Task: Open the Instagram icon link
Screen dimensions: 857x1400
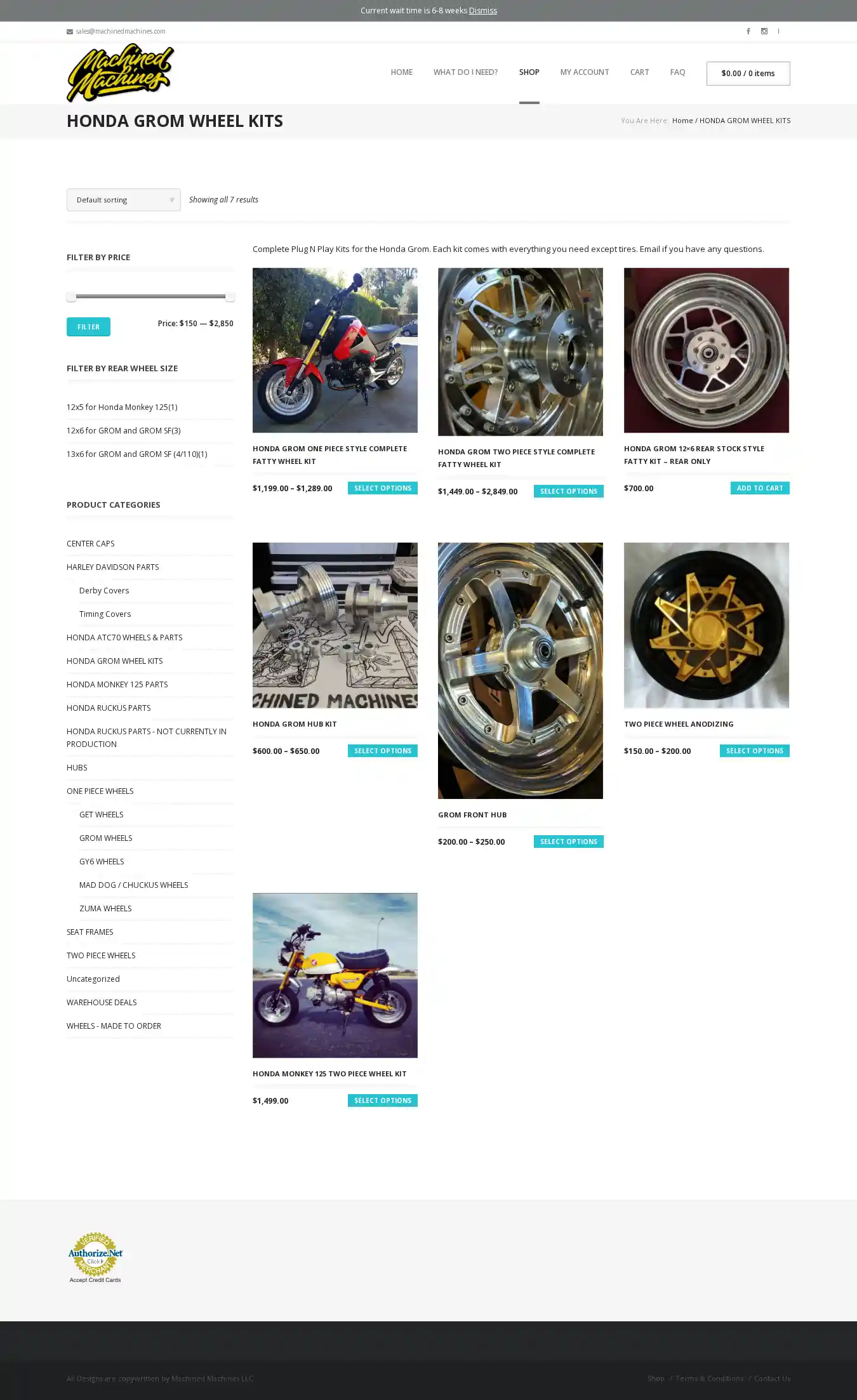Action: tap(764, 31)
